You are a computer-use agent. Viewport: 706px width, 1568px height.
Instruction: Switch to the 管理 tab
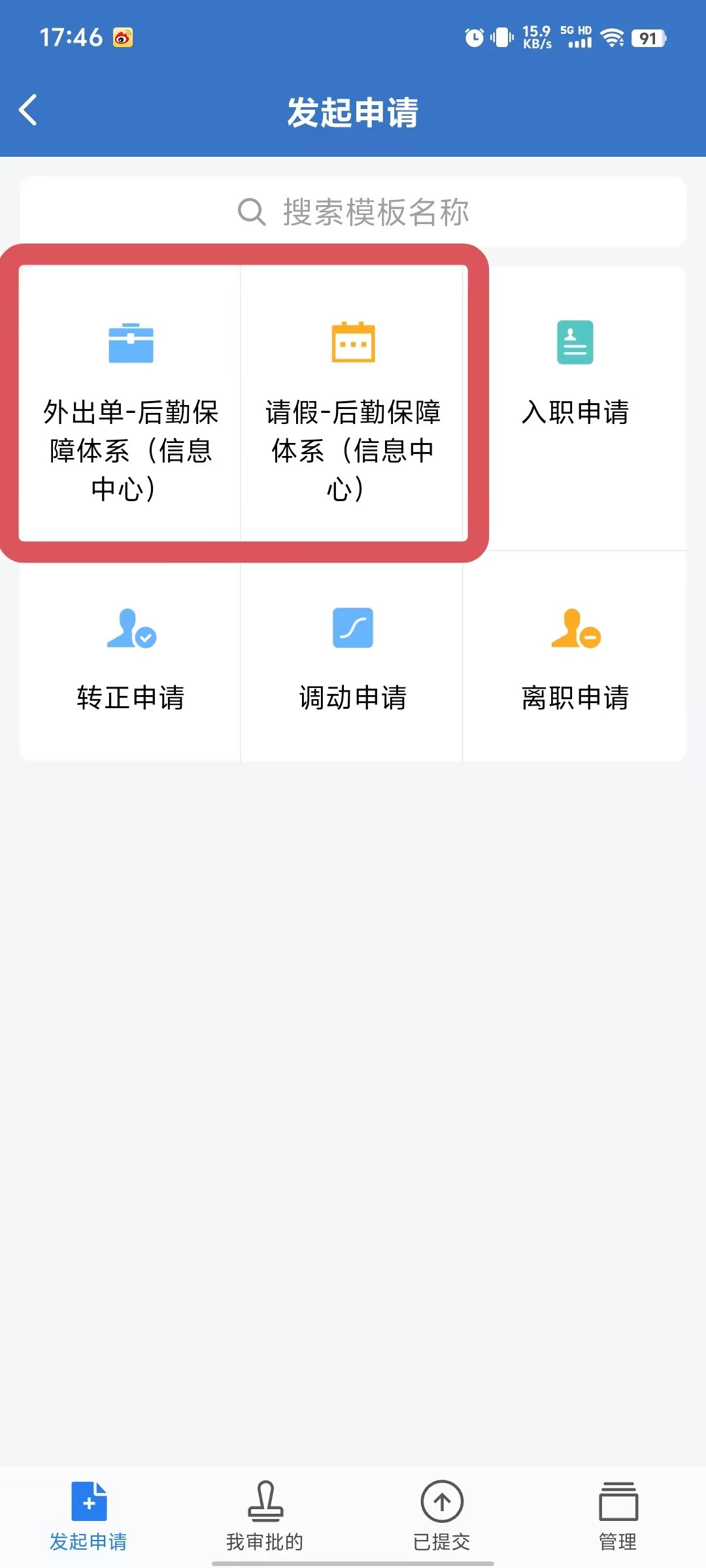coord(618,1516)
